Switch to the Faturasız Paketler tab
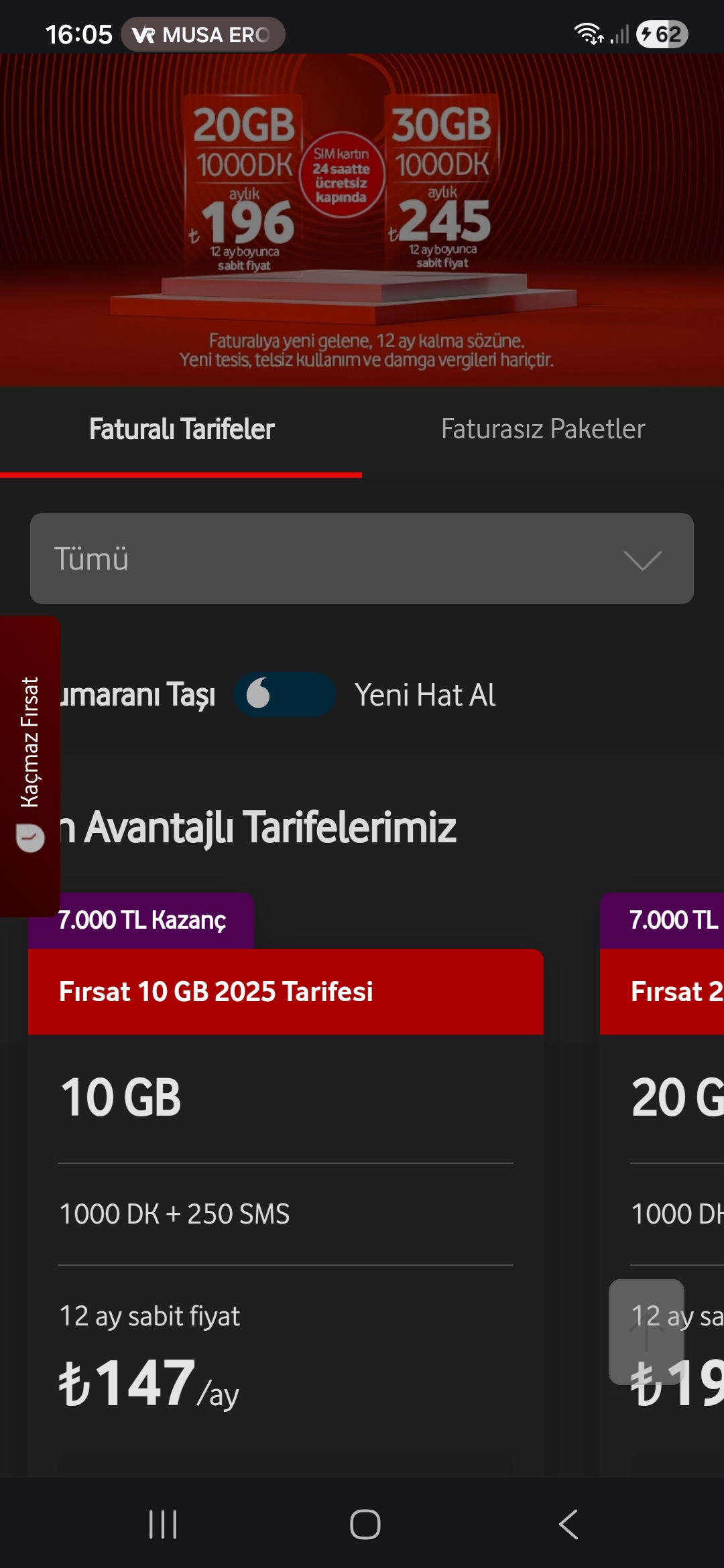The height and width of the screenshot is (1568, 724). (x=543, y=430)
